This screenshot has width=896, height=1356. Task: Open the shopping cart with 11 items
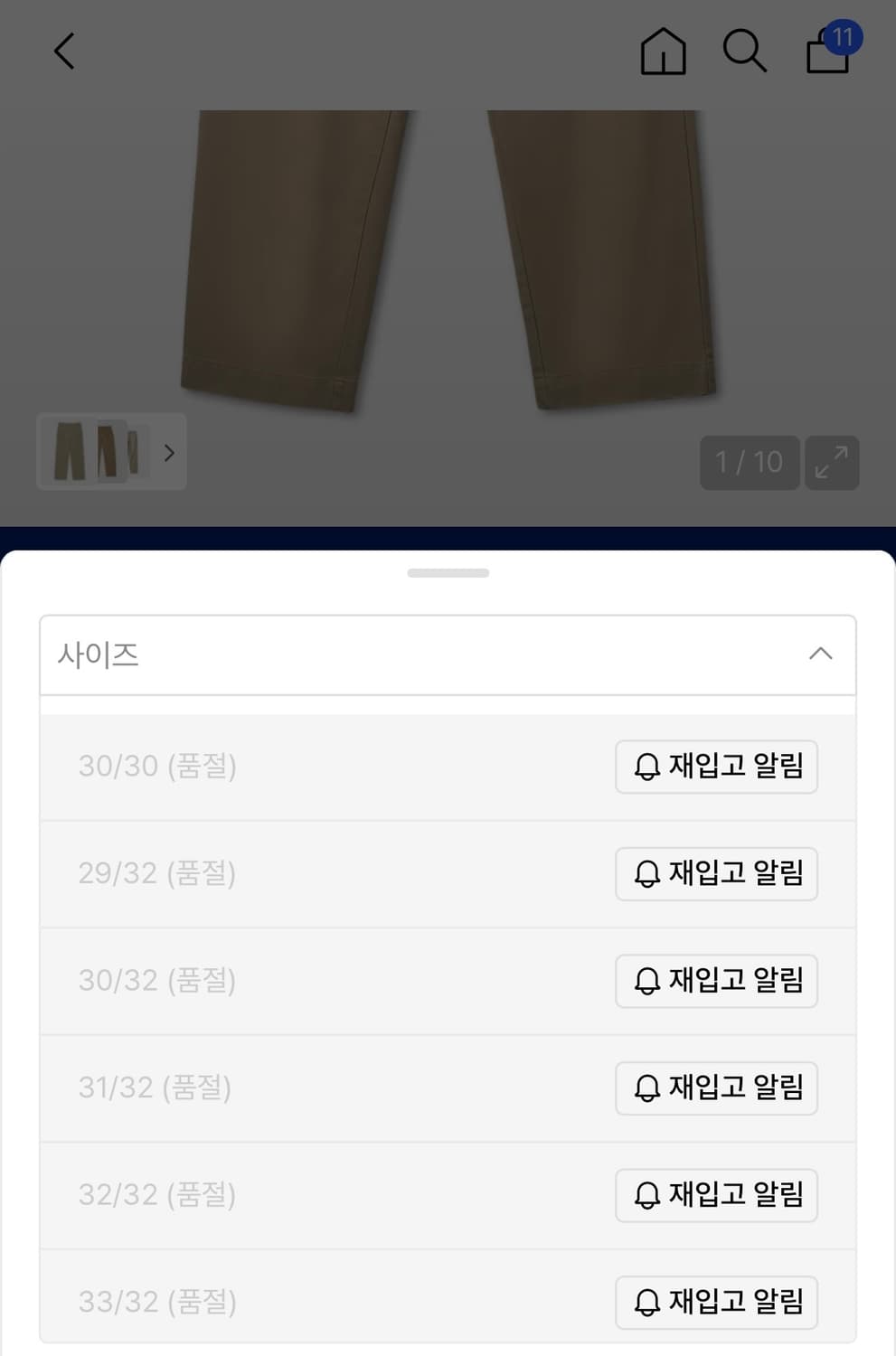coord(825,52)
